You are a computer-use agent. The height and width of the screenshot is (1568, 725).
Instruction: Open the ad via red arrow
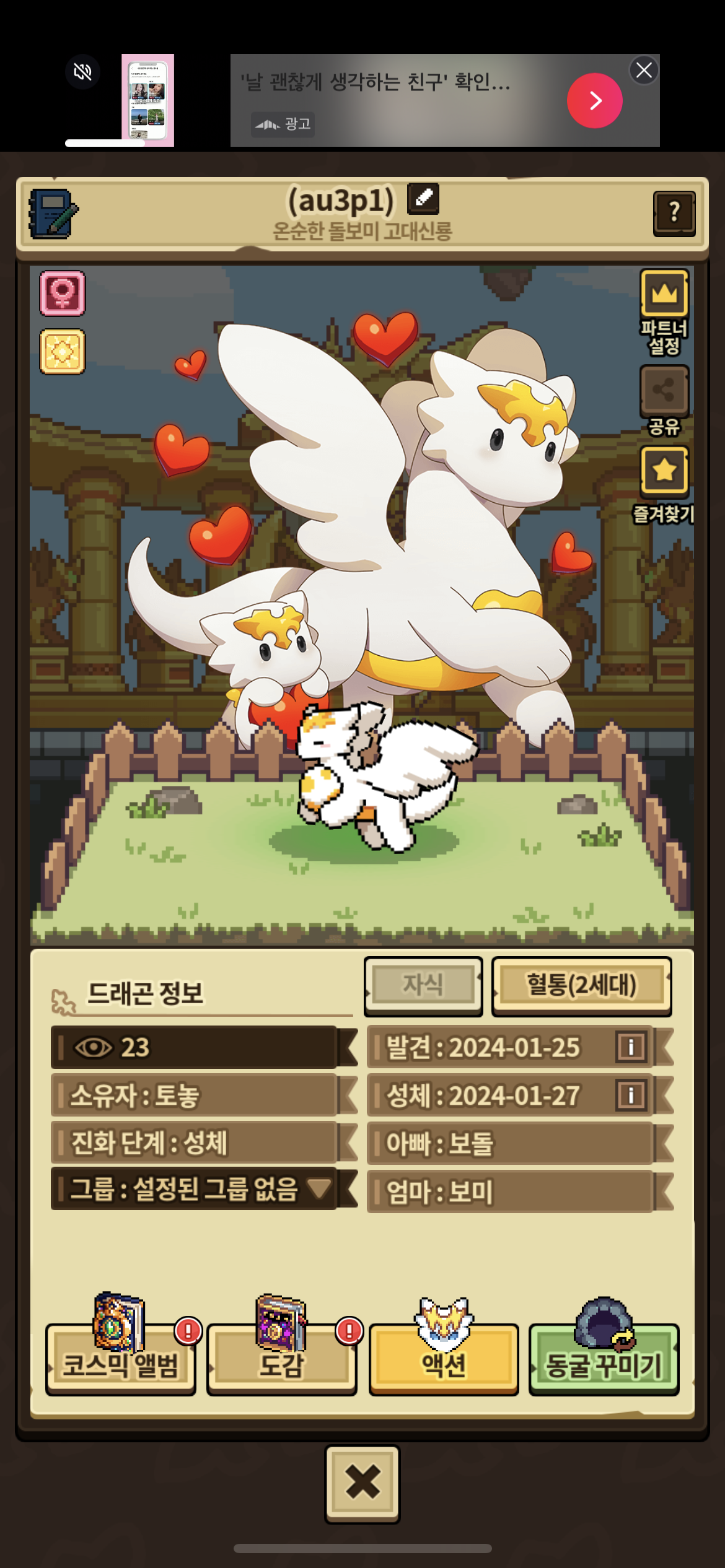tap(594, 100)
